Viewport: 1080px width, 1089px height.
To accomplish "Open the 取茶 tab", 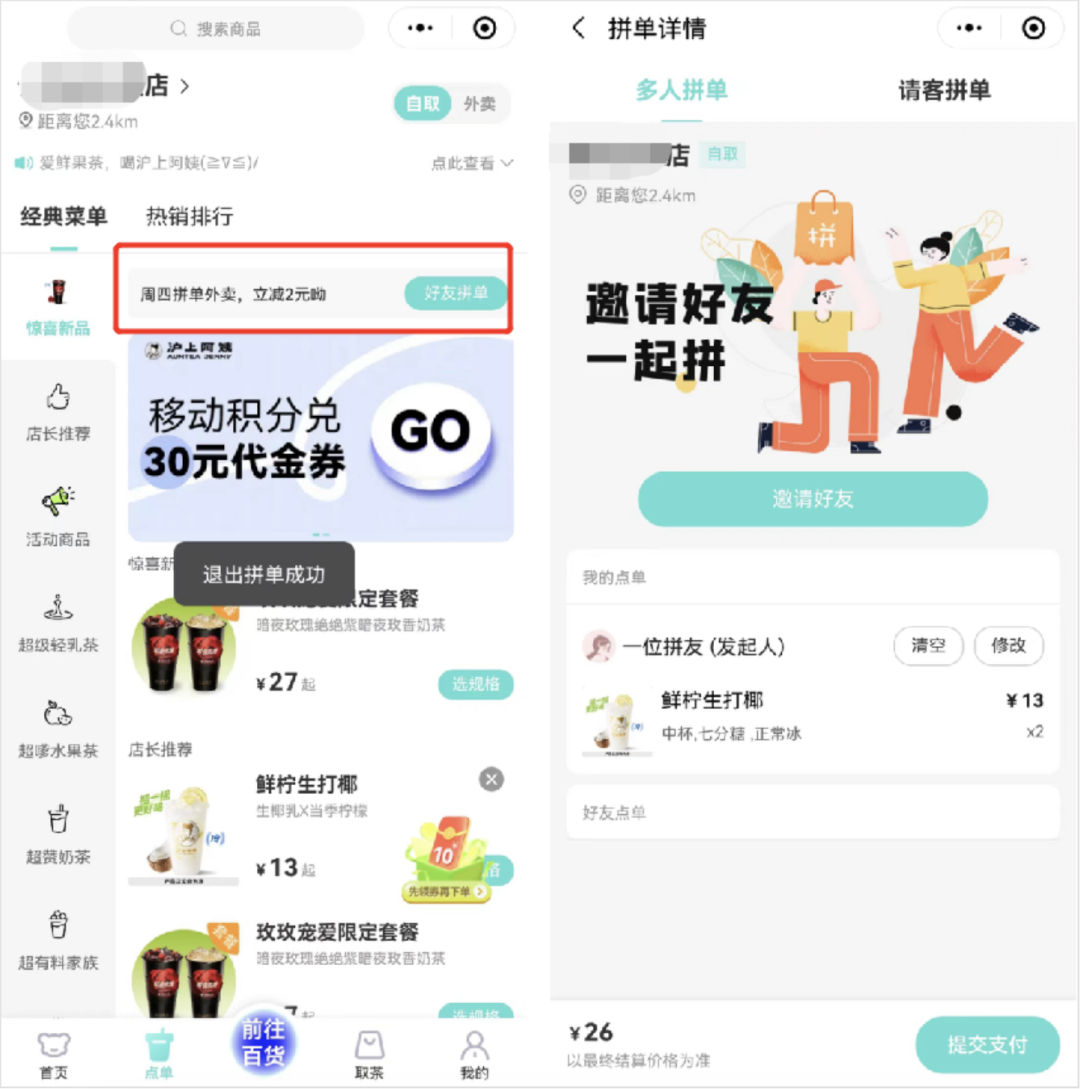I will 369,1054.
